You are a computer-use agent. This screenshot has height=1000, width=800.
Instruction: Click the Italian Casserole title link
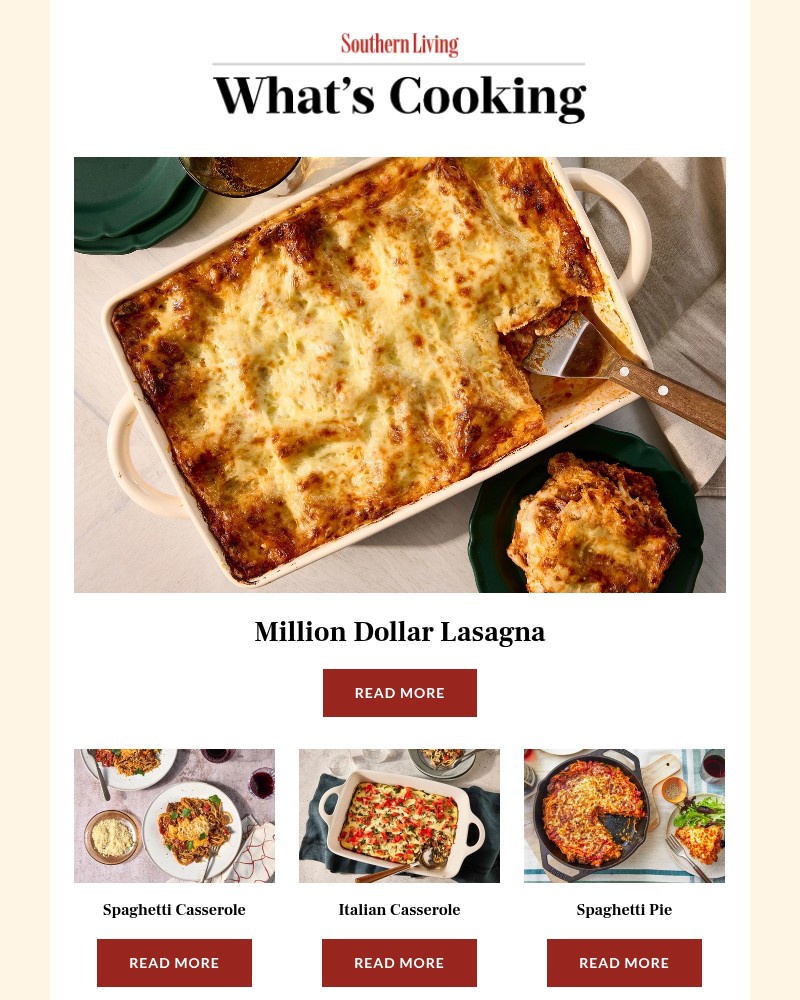click(399, 910)
